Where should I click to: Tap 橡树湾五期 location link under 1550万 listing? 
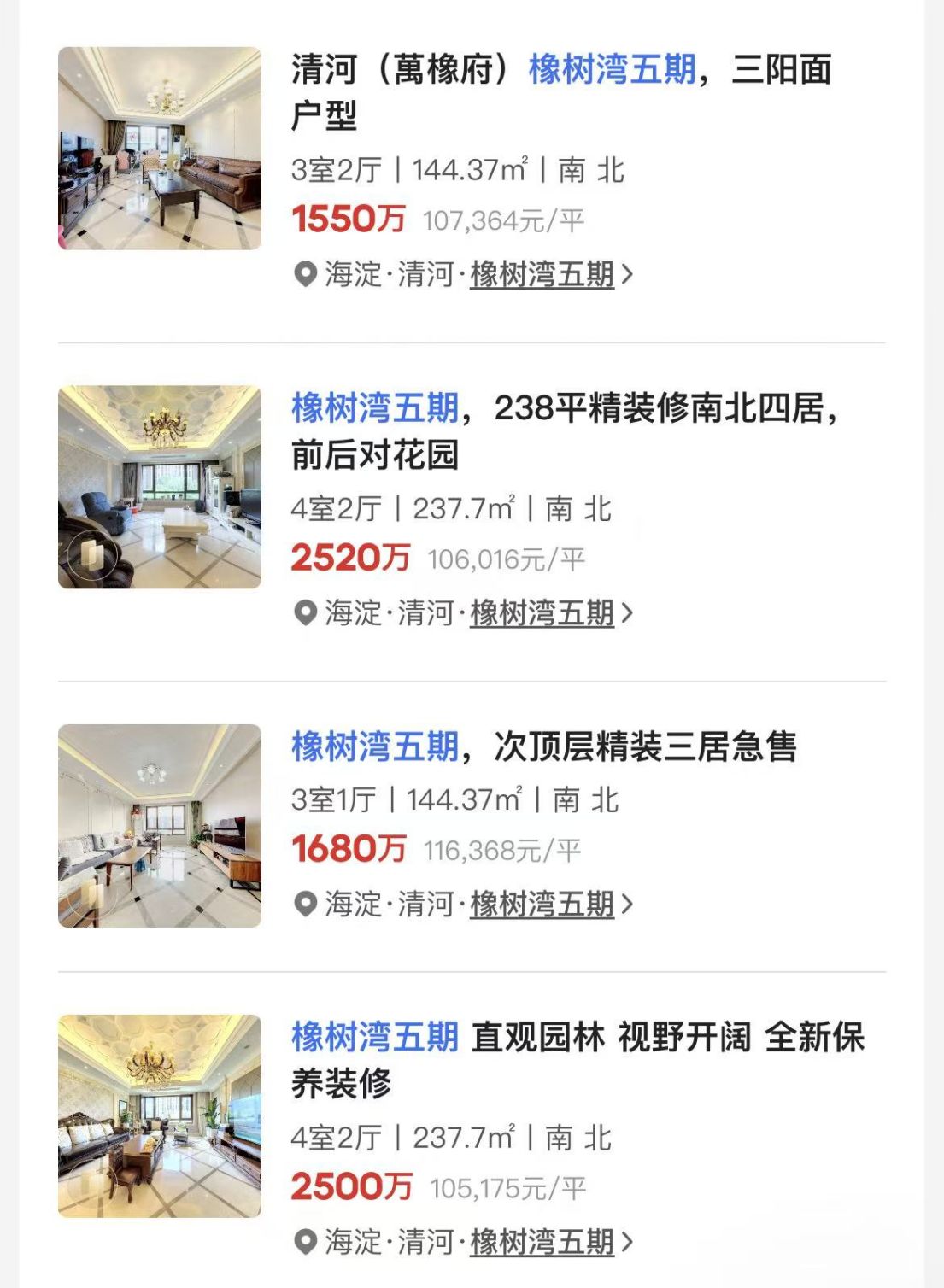[542, 275]
